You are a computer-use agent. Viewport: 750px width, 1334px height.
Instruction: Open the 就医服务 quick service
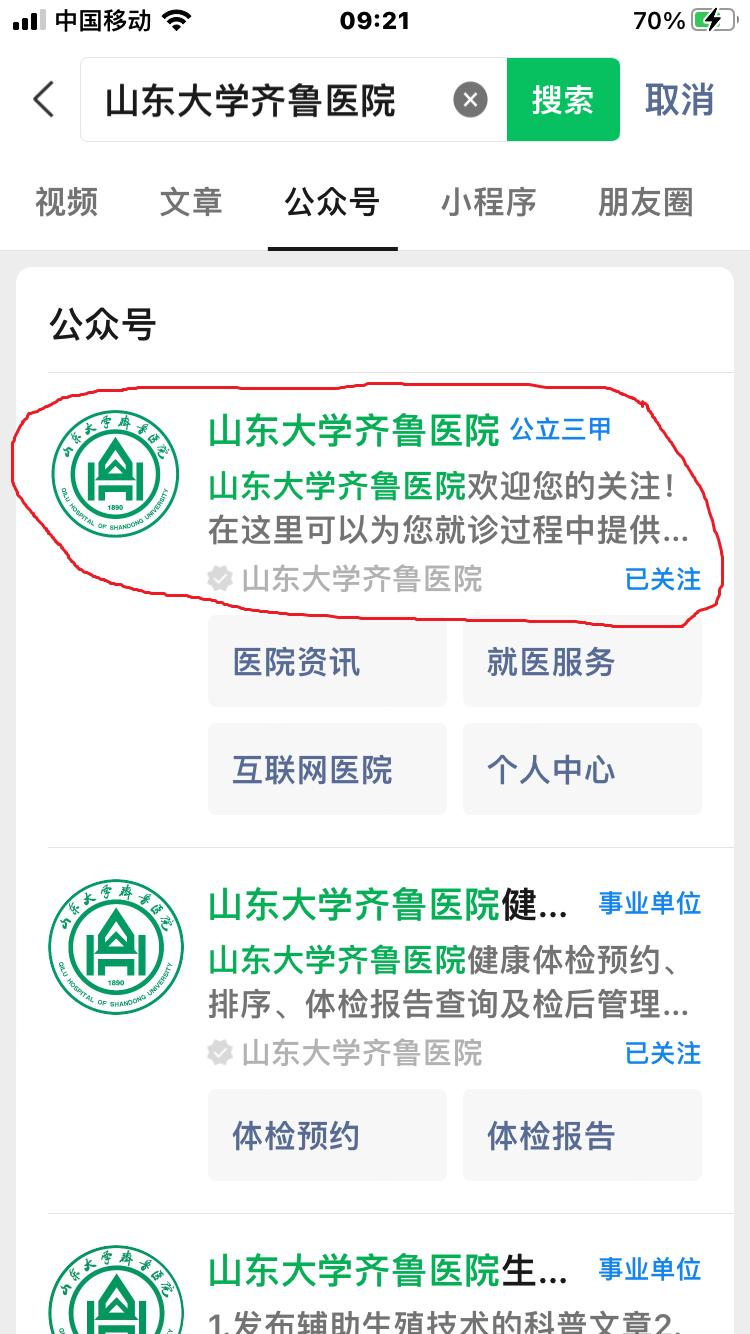tap(582, 662)
